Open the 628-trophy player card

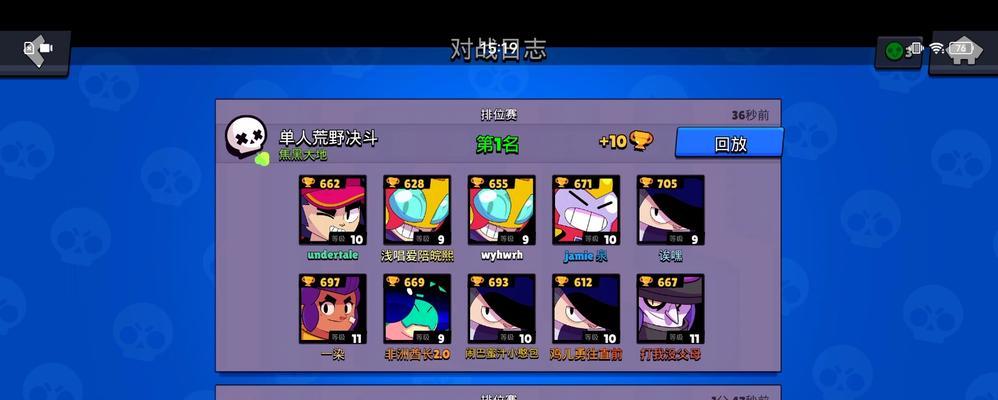coord(417,211)
